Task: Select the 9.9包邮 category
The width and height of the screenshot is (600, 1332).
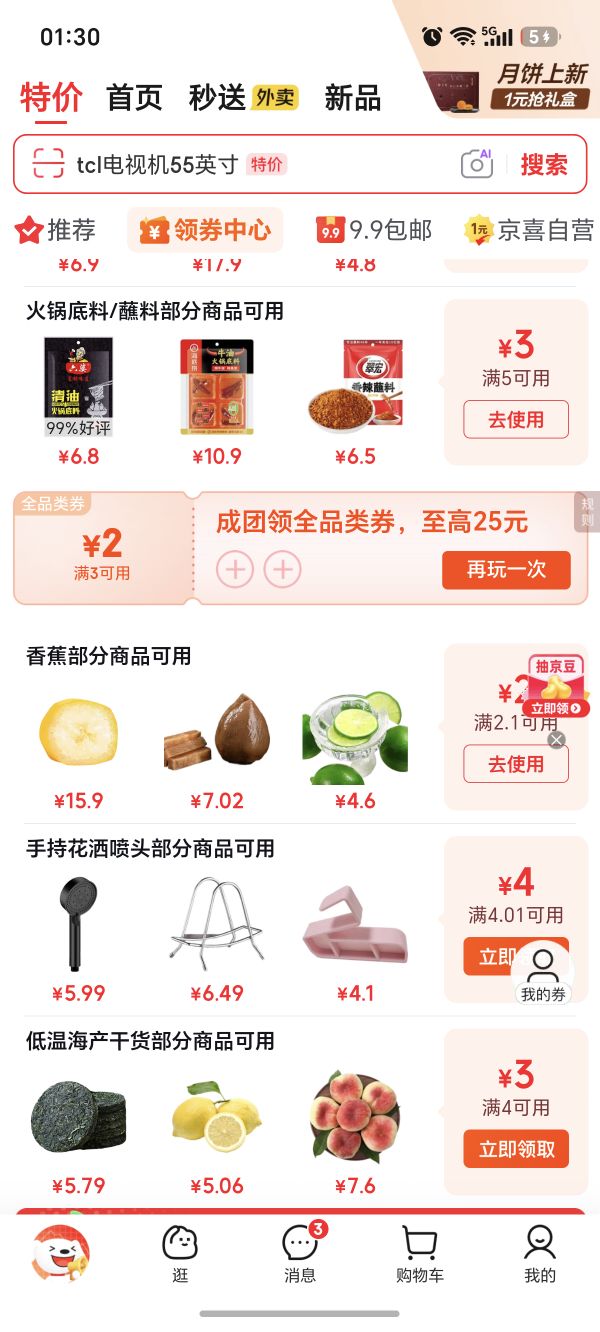Action: (374, 230)
